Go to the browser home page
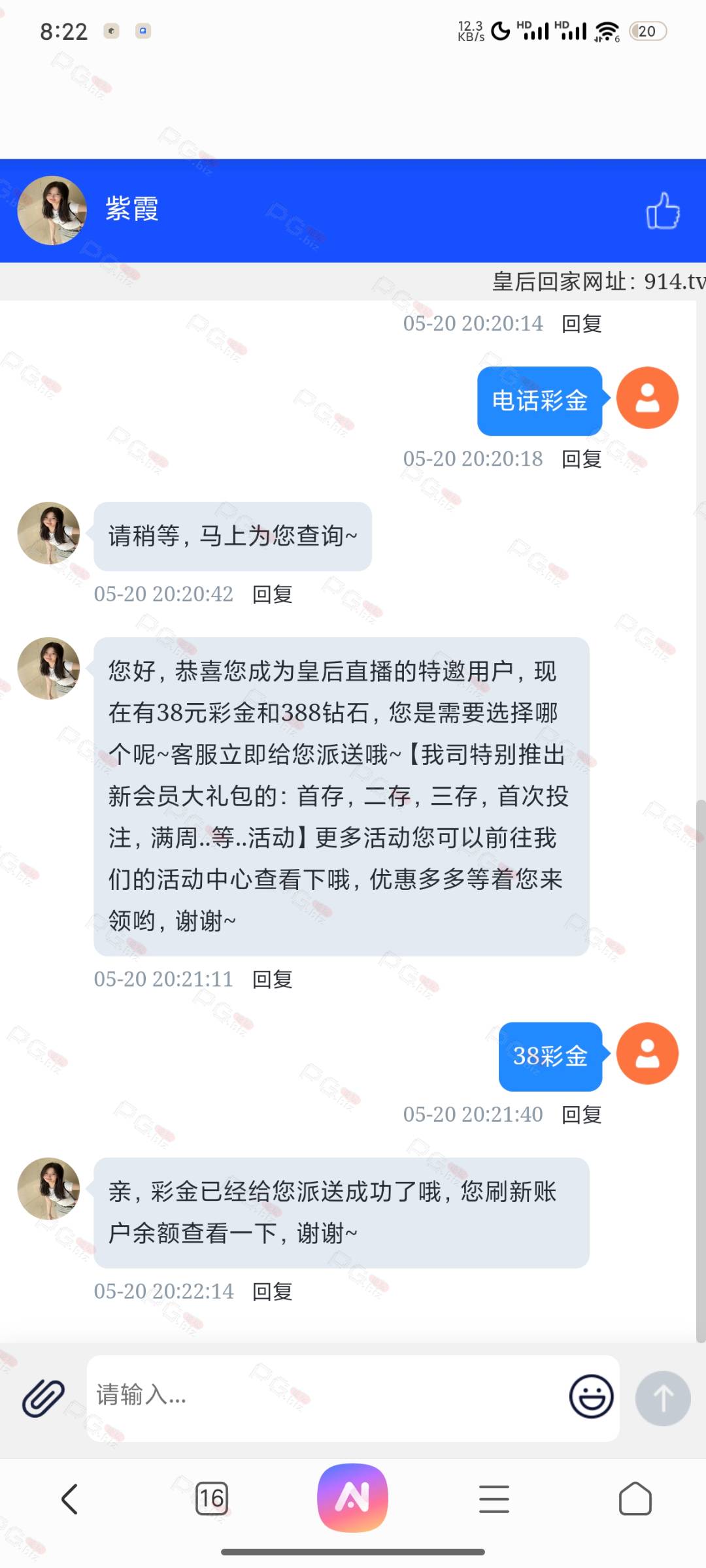 635,1499
